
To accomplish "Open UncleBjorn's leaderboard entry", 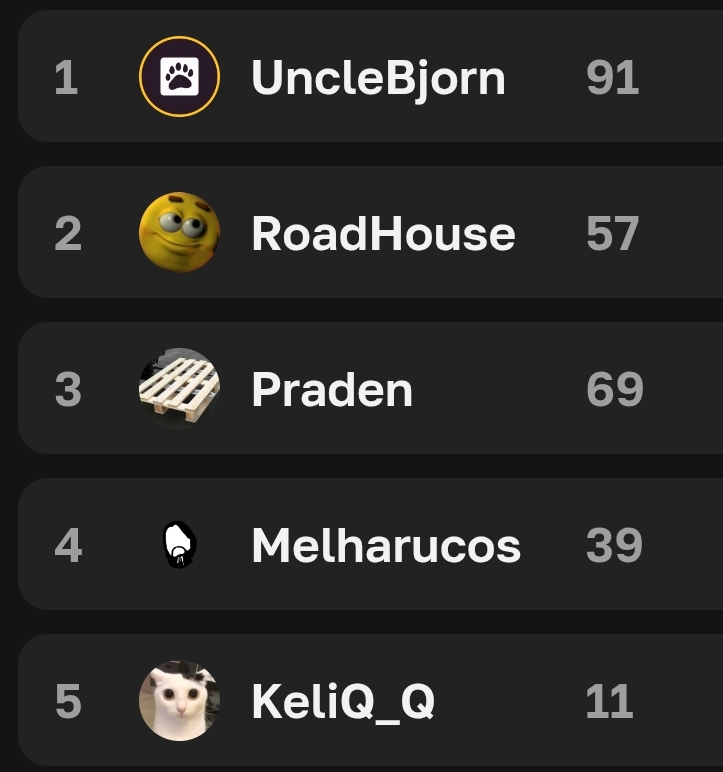I will pyautogui.click(x=378, y=77).
